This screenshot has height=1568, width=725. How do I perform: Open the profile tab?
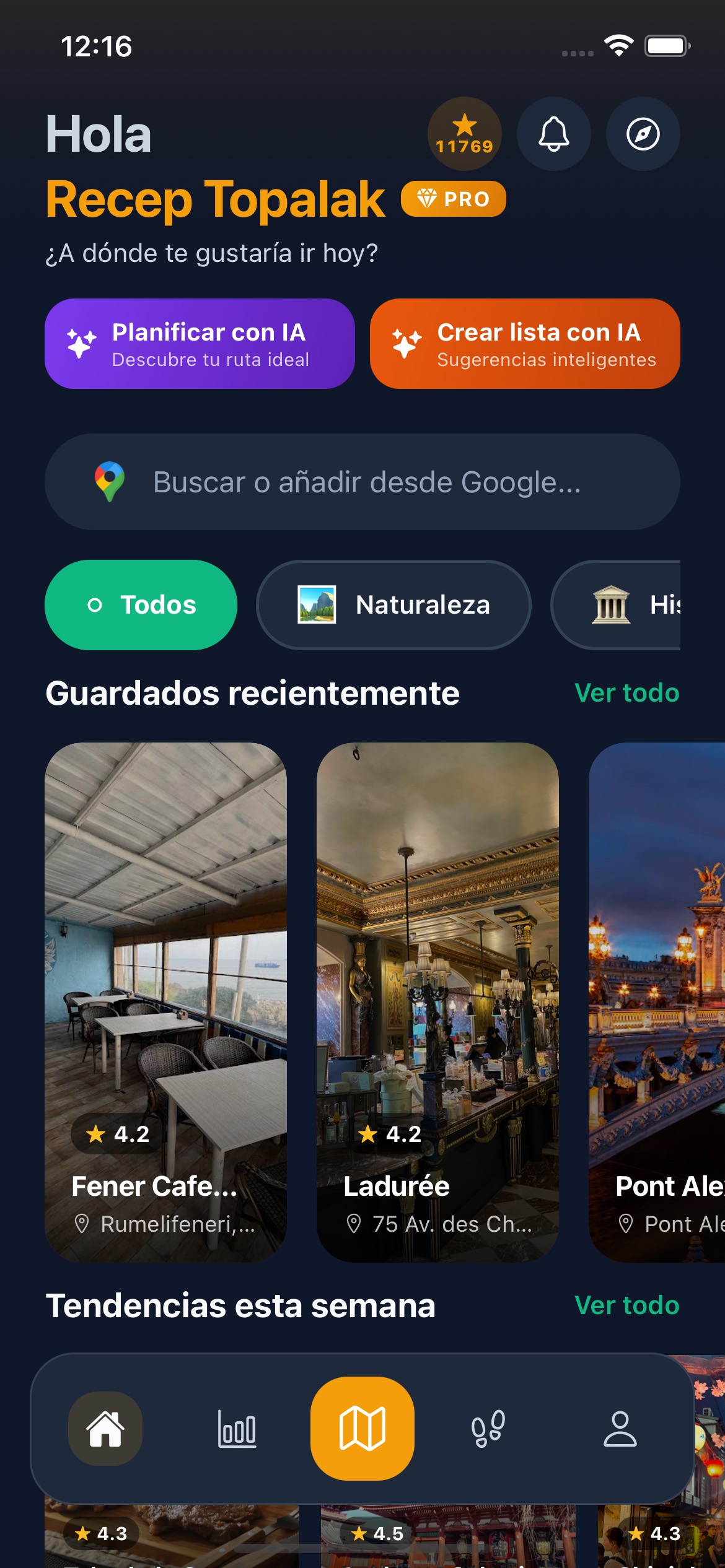[x=620, y=1429]
